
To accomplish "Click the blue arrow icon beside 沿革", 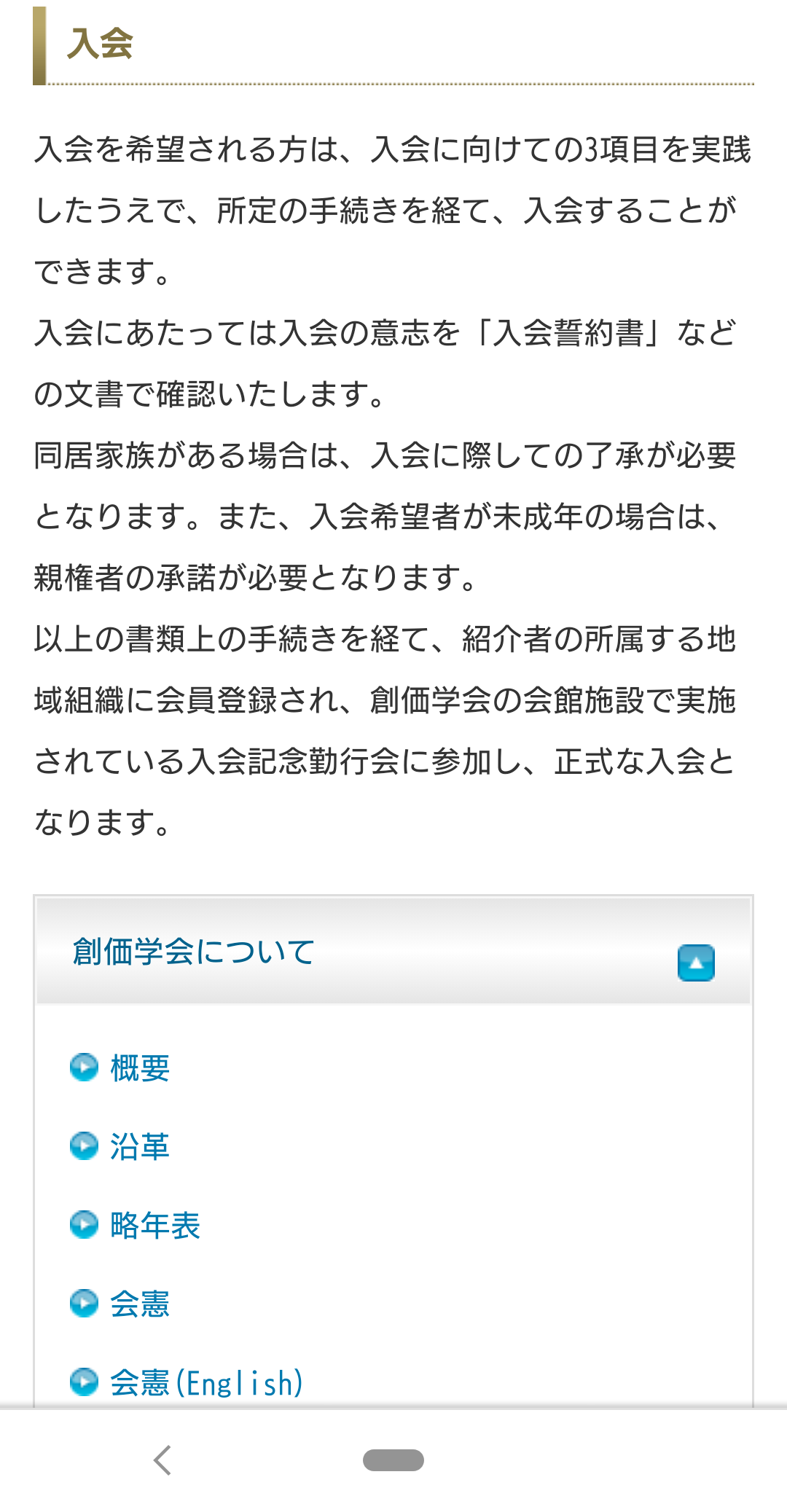I will coord(85,1147).
